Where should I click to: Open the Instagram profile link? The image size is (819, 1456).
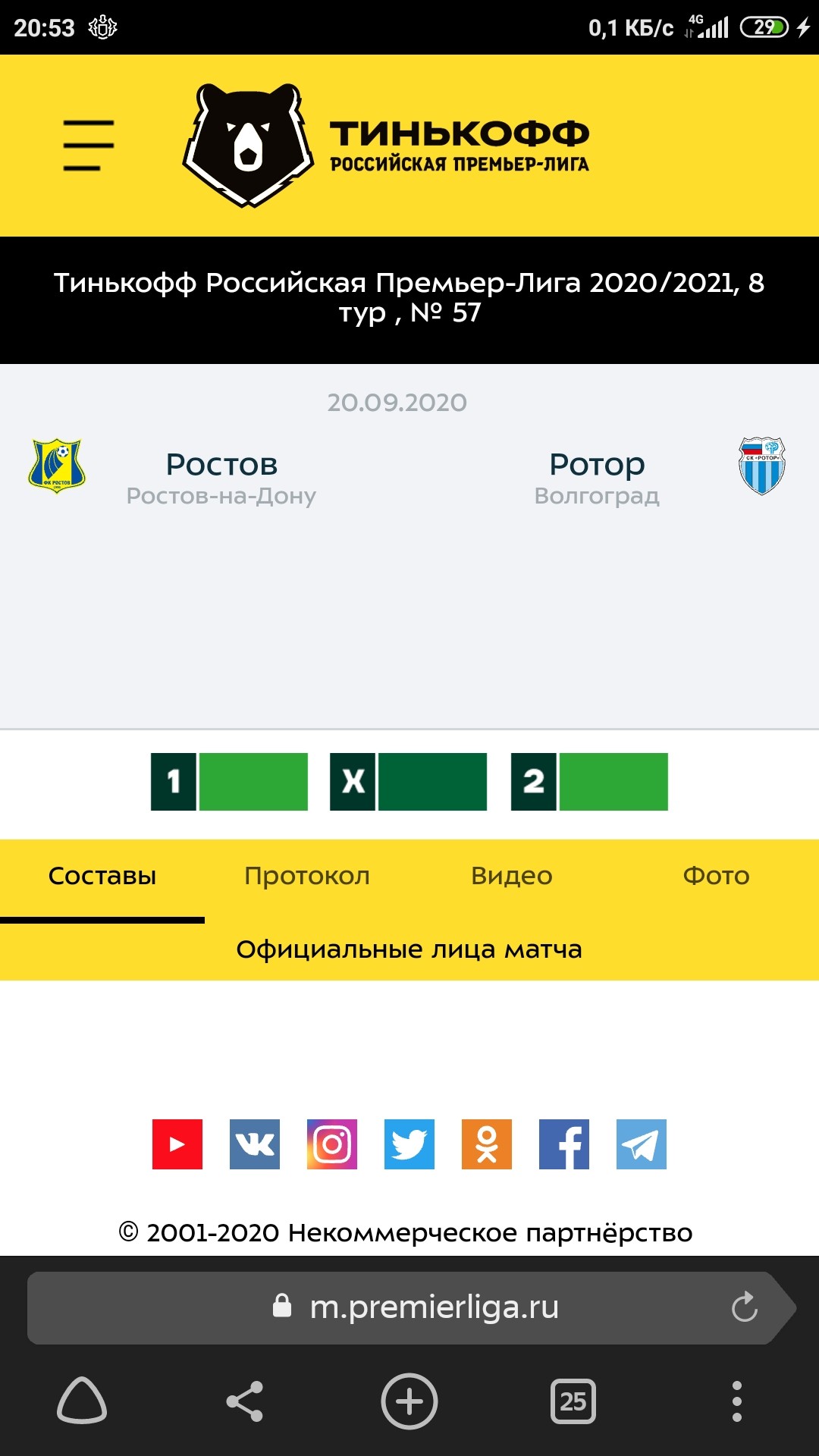pyautogui.click(x=332, y=1144)
